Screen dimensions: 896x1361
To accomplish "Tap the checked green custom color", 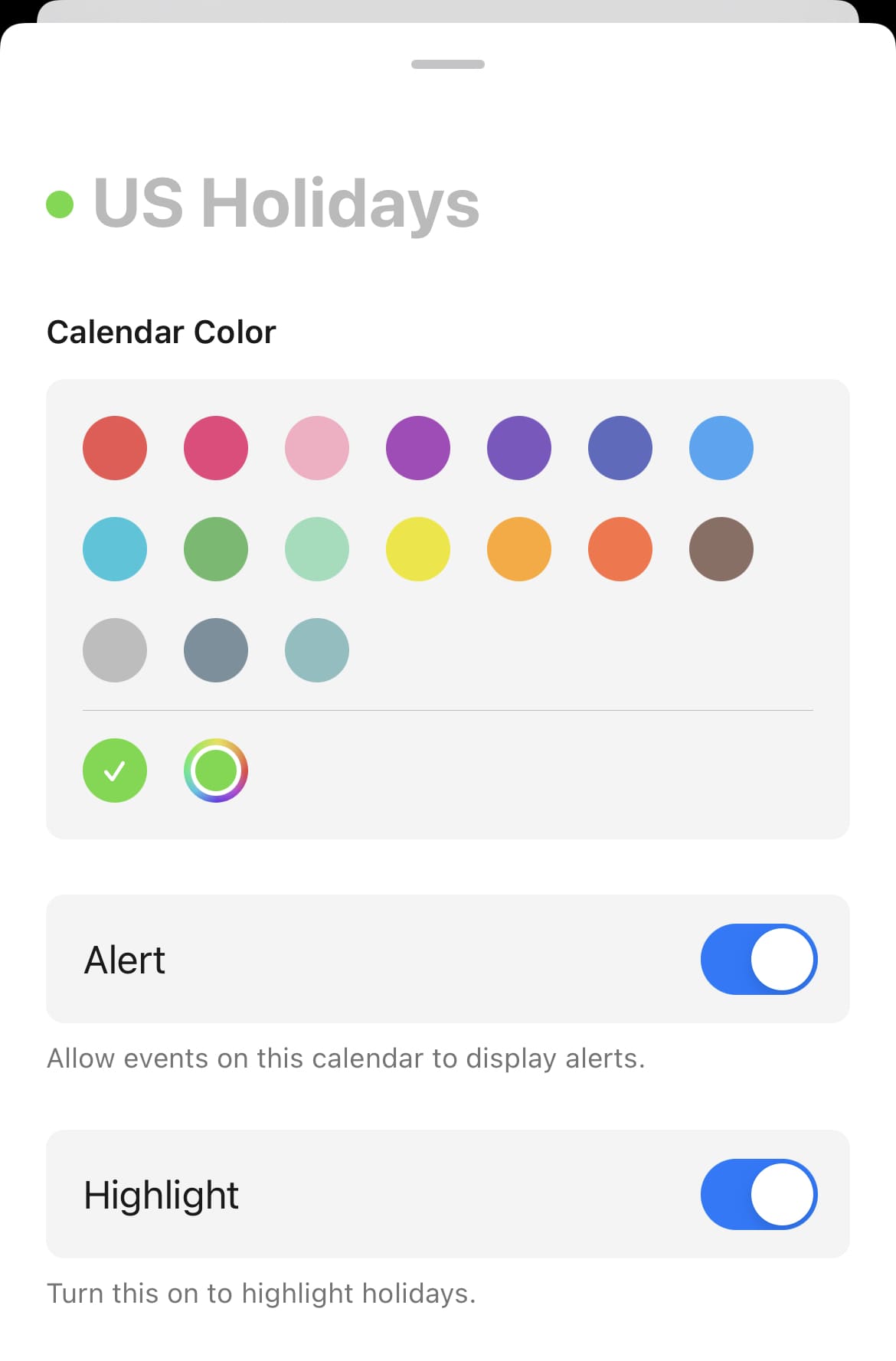I will (x=115, y=770).
